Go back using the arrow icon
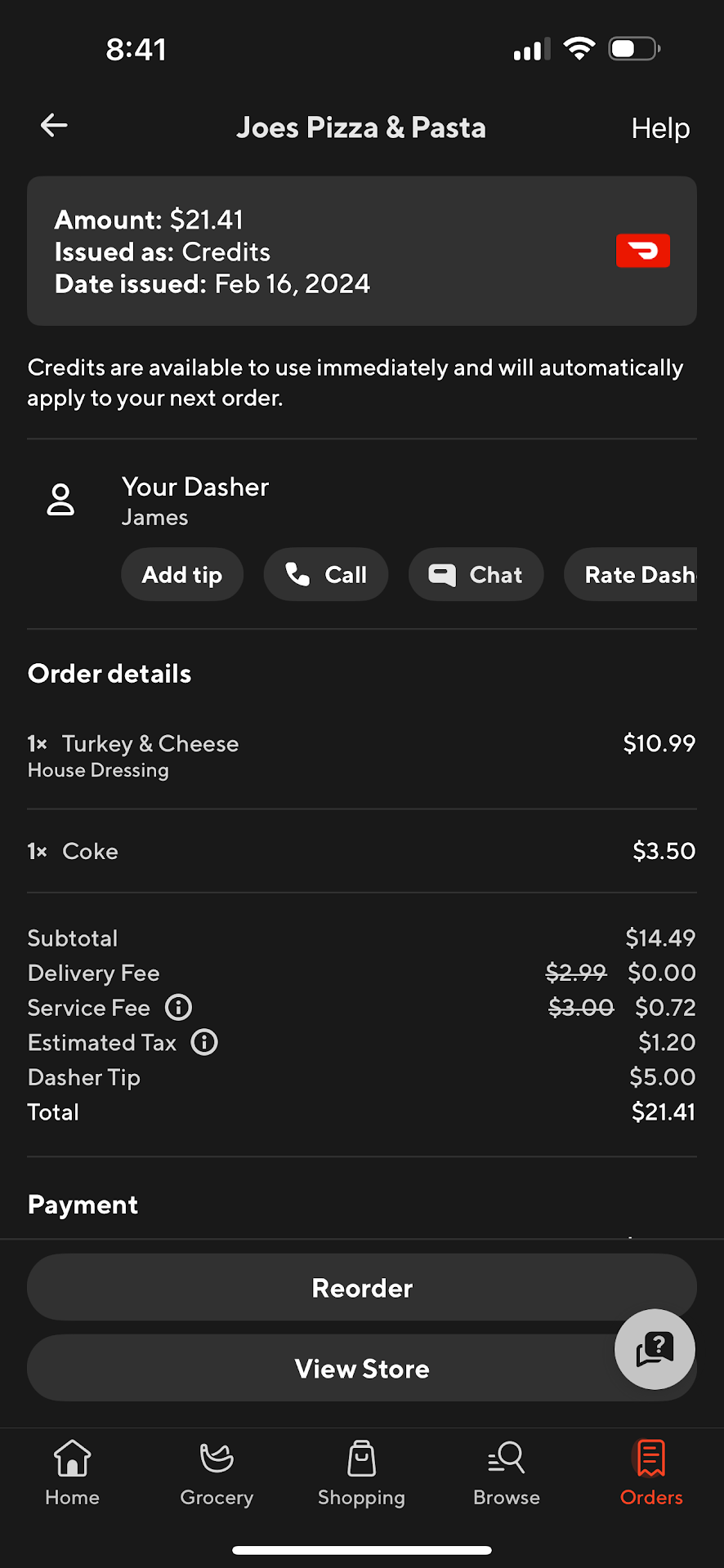 point(54,126)
